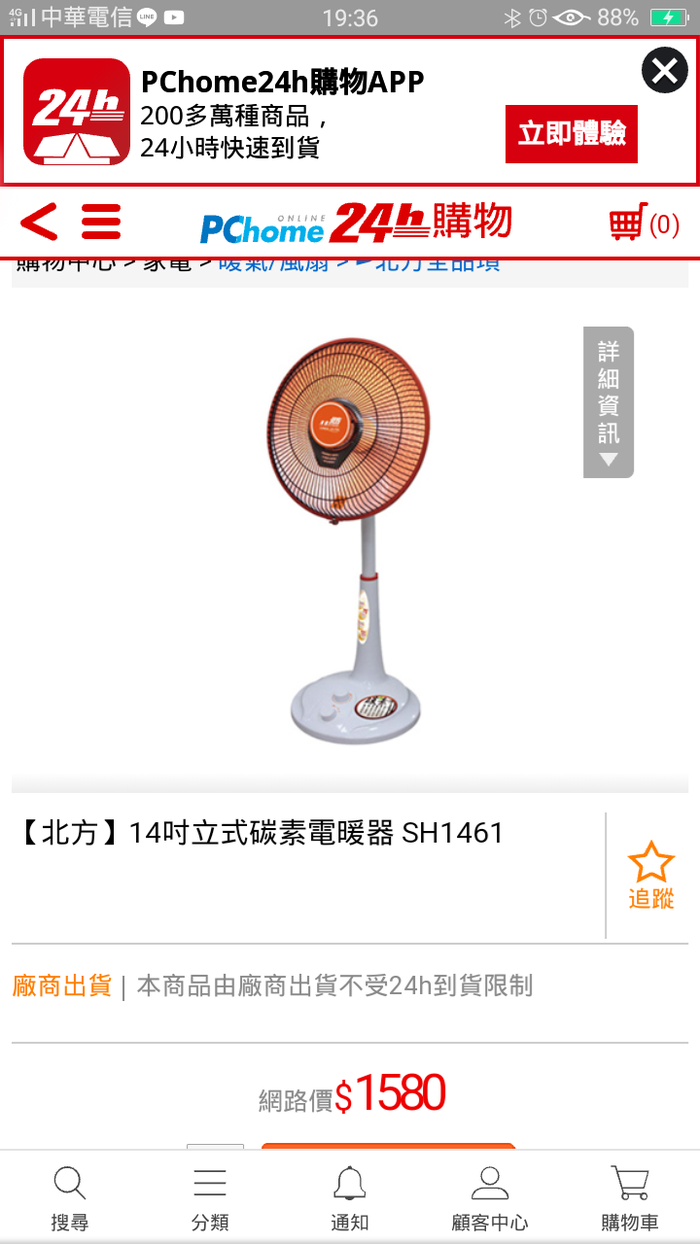The height and width of the screenshot is (1244, 700).
Task: Tap the PChome 24h購物 logo to go home
Action: coord(356,223)
